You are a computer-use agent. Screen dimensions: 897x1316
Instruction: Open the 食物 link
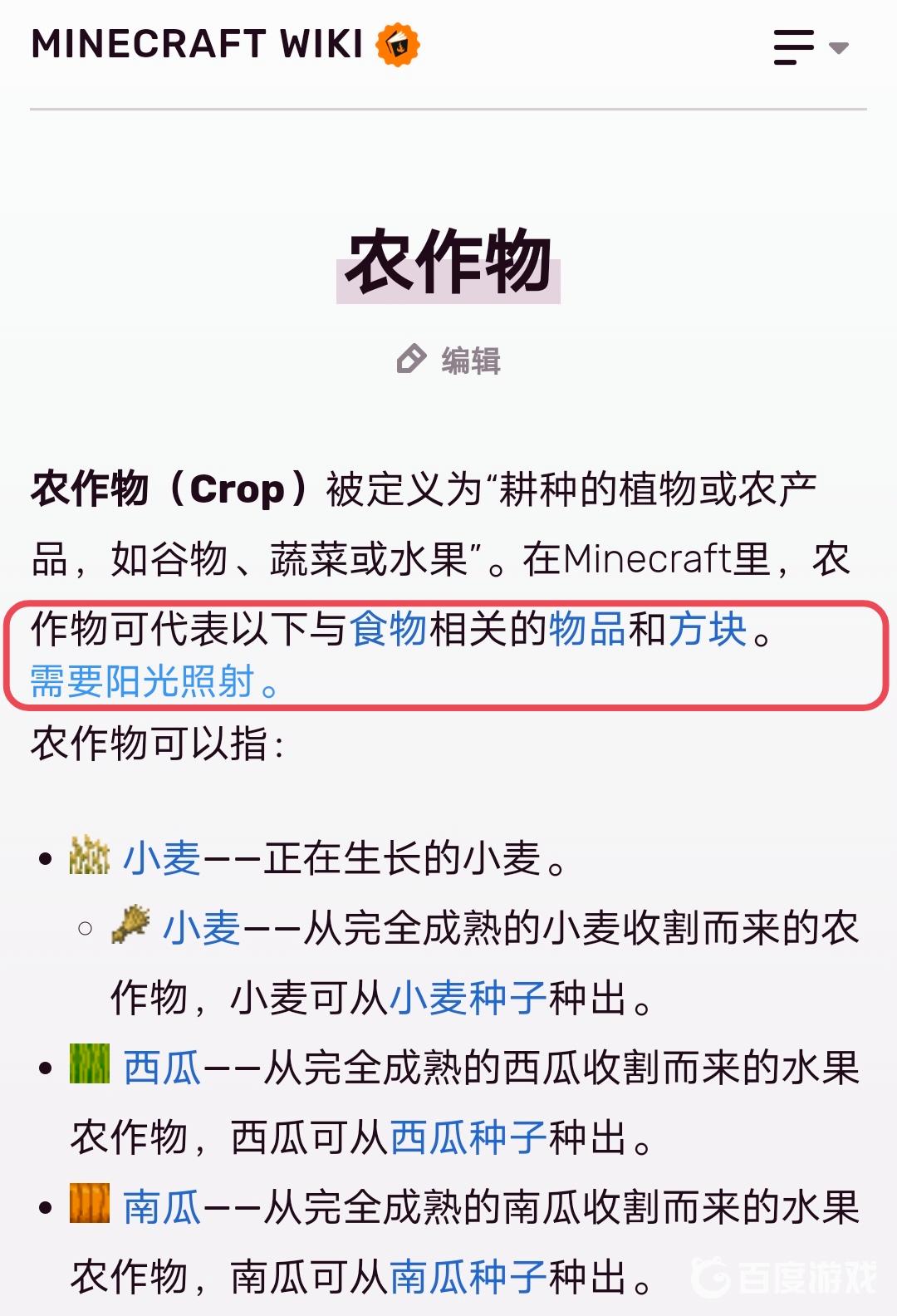(388, 629)
